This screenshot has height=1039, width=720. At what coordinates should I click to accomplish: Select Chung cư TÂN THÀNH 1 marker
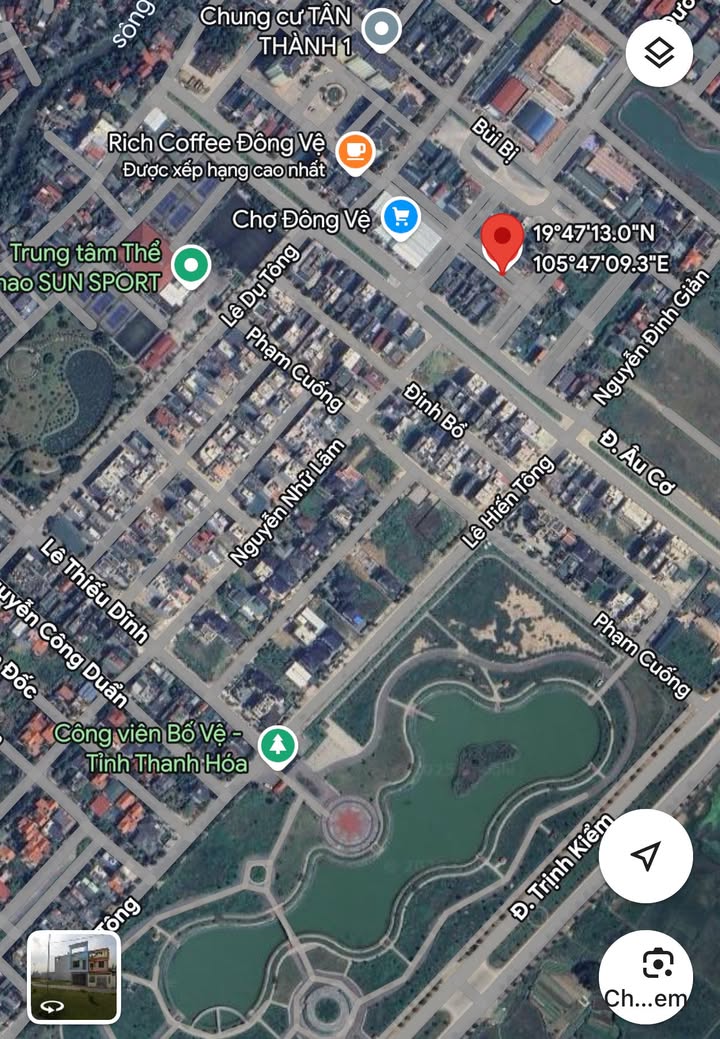[x=381, y=29]
